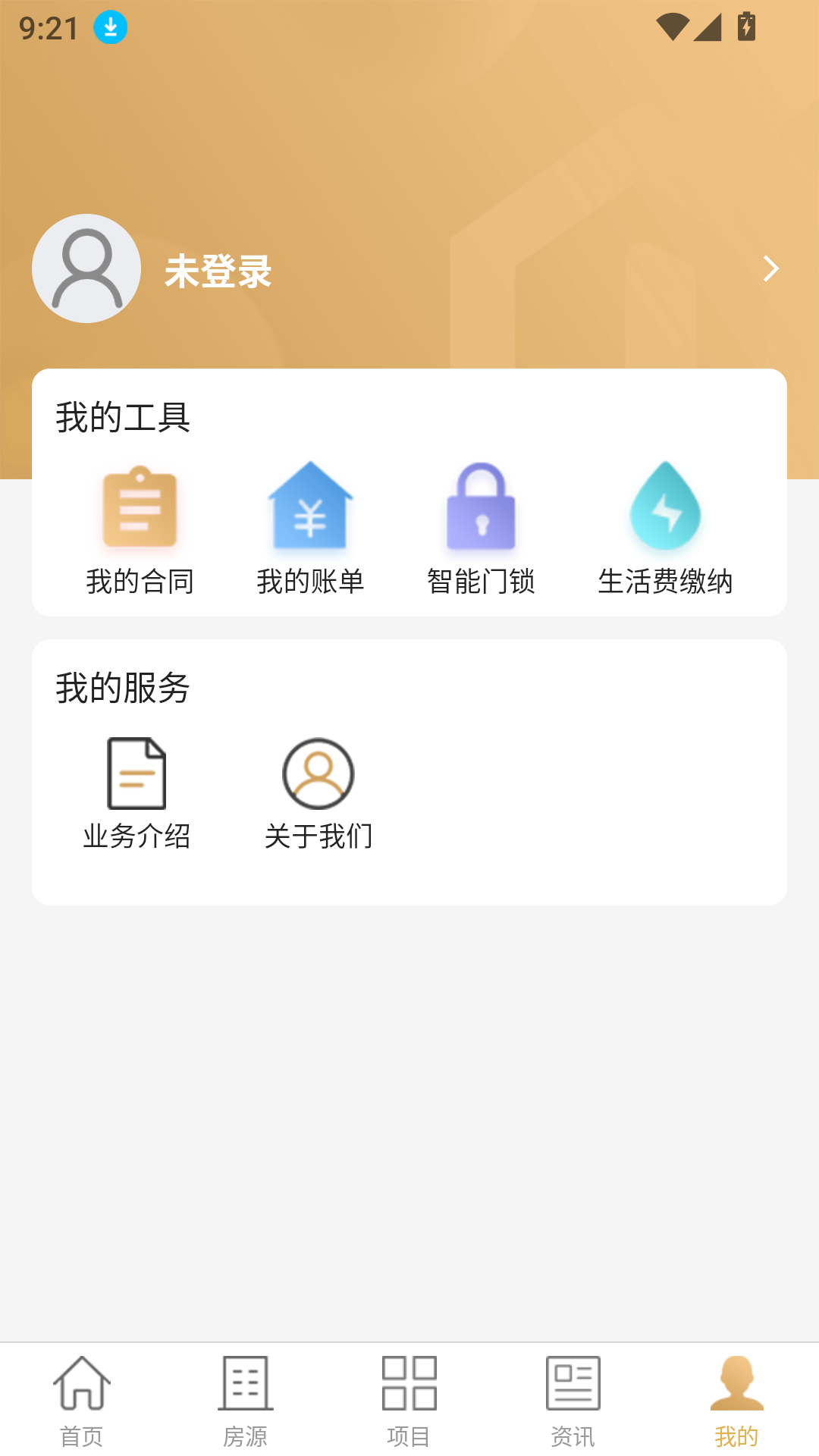Select the 我的 profile icon
Viewport: 819px width, 1456px height.
736,1388
